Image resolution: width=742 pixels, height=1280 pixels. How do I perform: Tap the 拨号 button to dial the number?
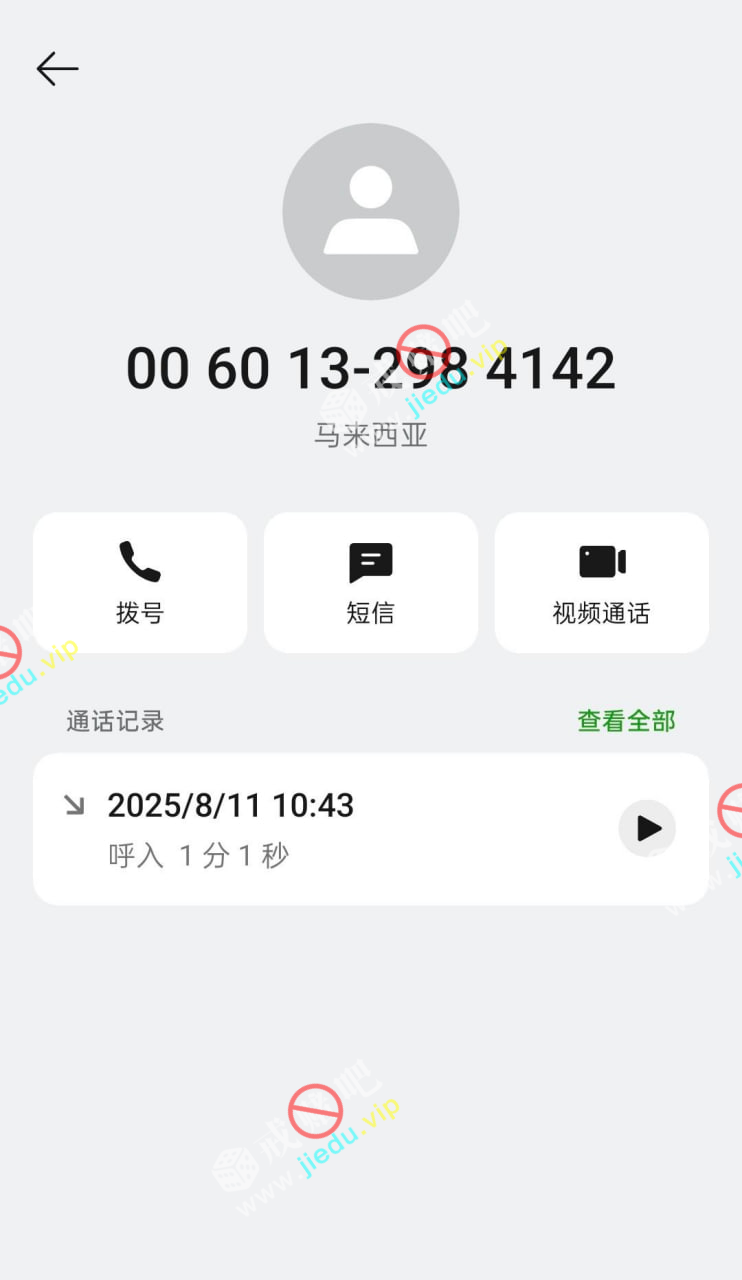click(140, 583)
